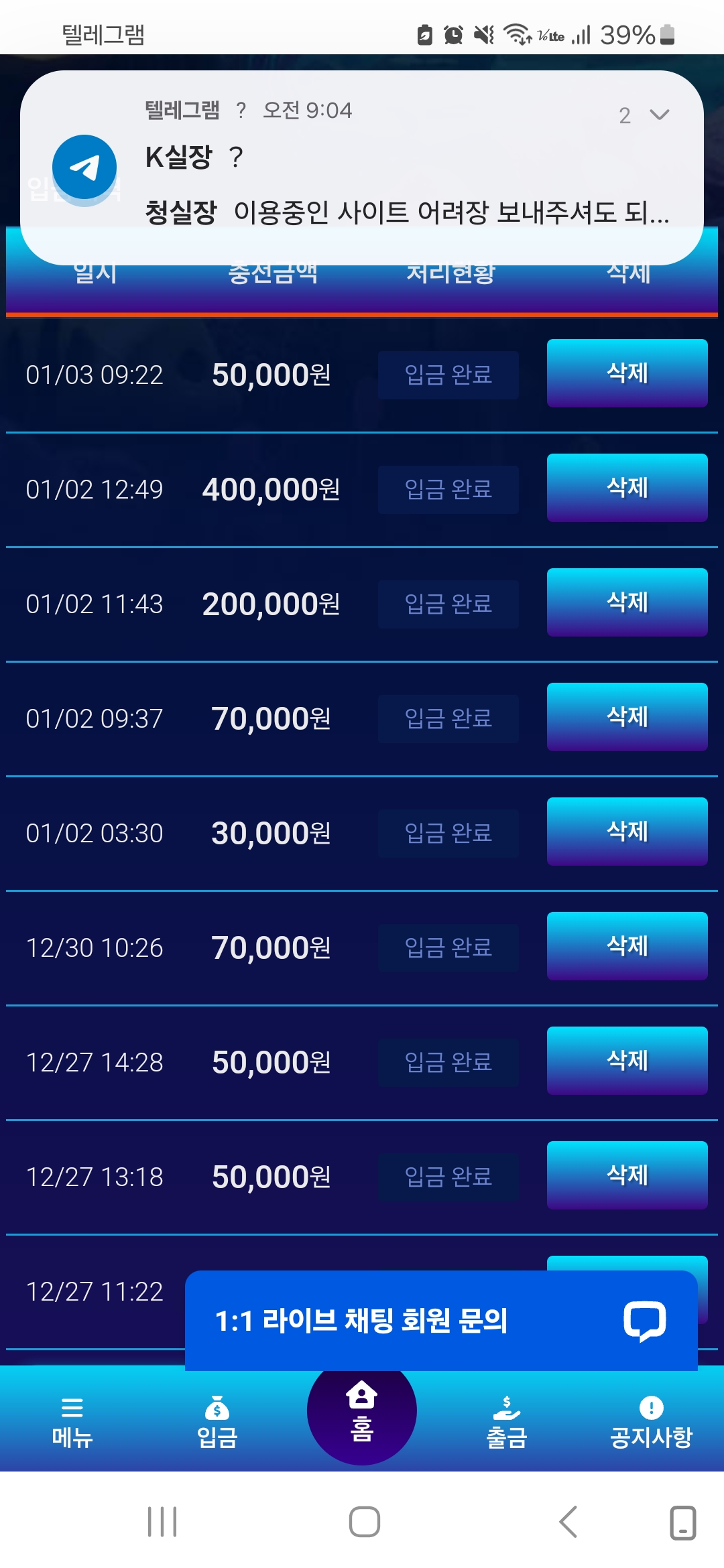Delete the 12/27 13:18 entry
This screenshot has height=1568, width=724.
click(627, 1175)
